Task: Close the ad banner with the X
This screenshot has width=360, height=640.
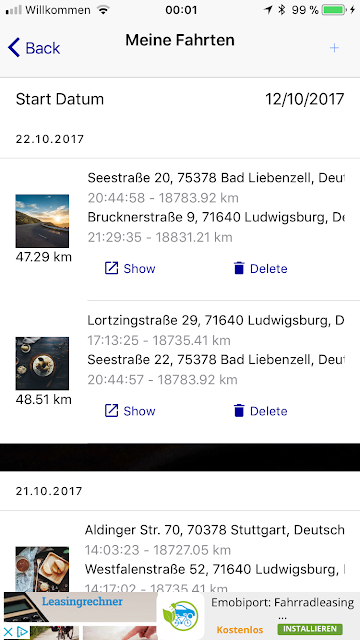Action: [x=8, y=633]
